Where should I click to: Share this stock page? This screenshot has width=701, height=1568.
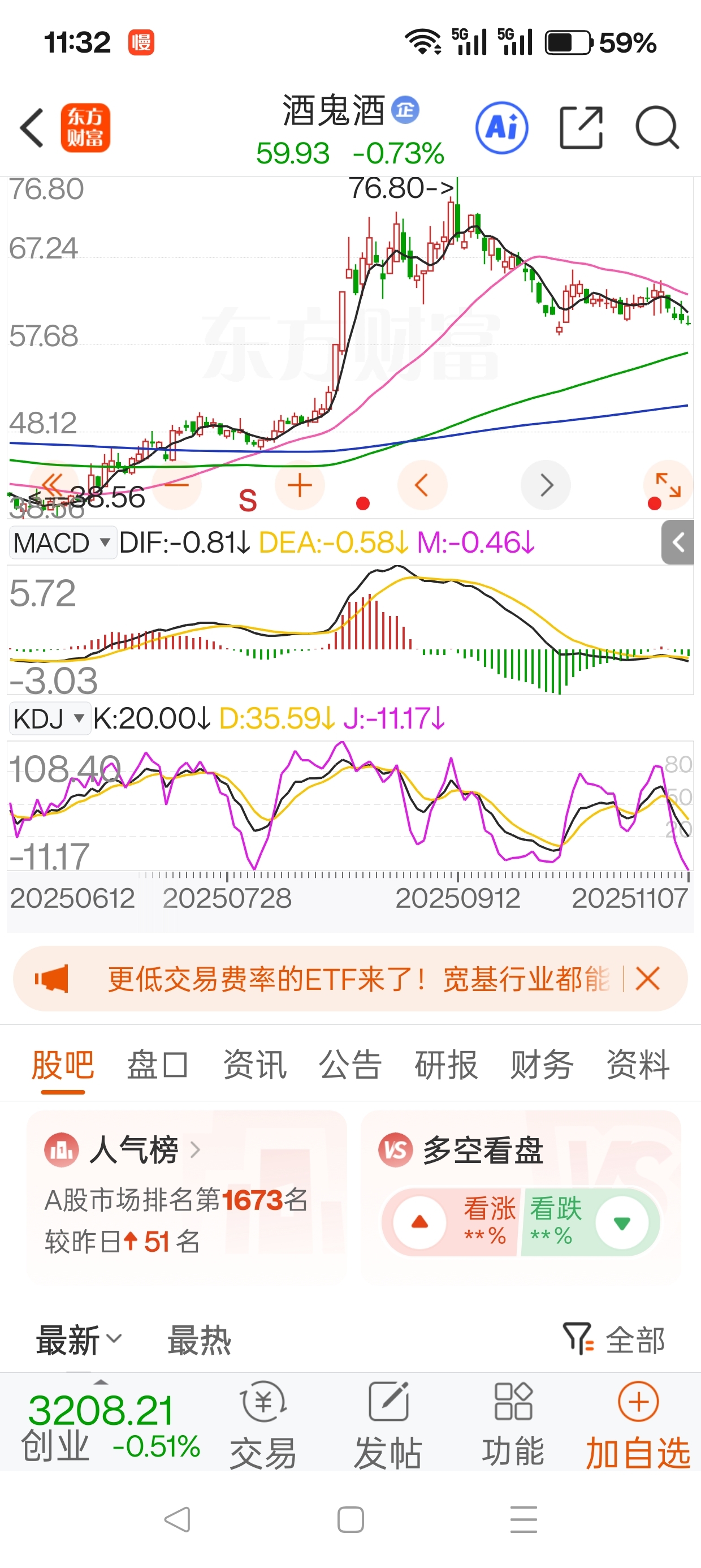pyautogui.click(x=581, y=128)
